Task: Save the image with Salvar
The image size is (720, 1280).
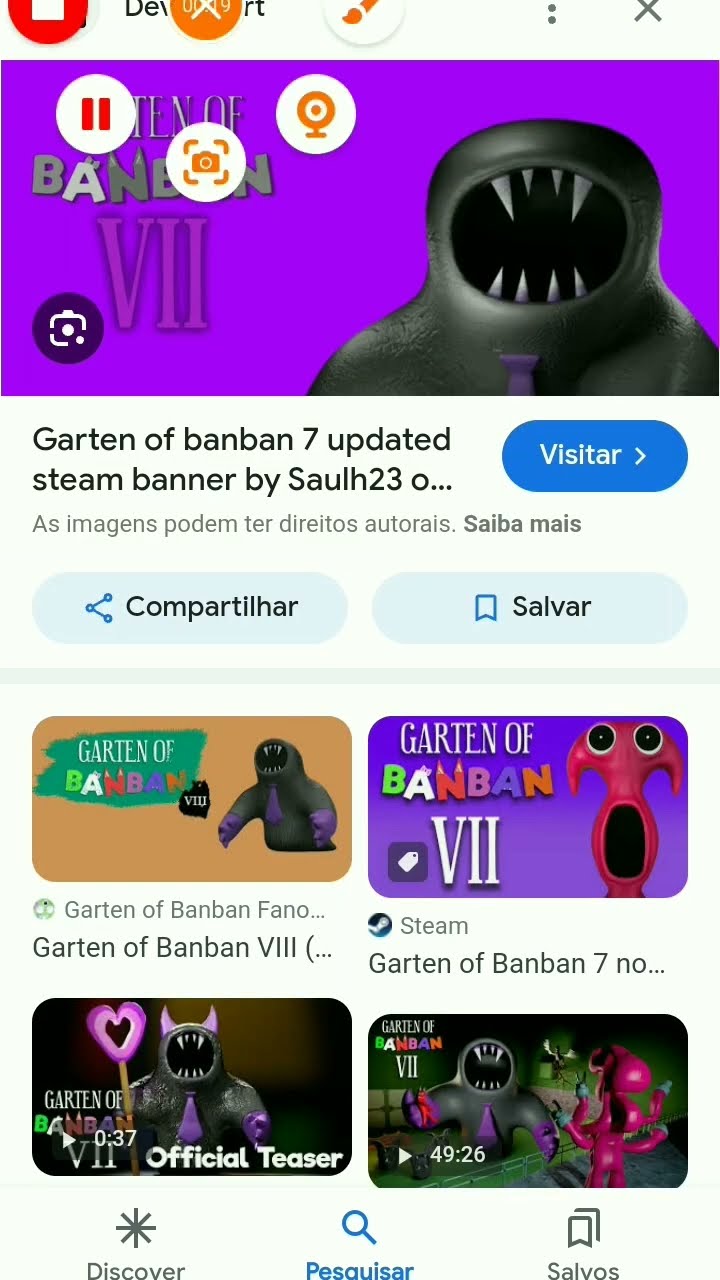Action: point(530,608)
